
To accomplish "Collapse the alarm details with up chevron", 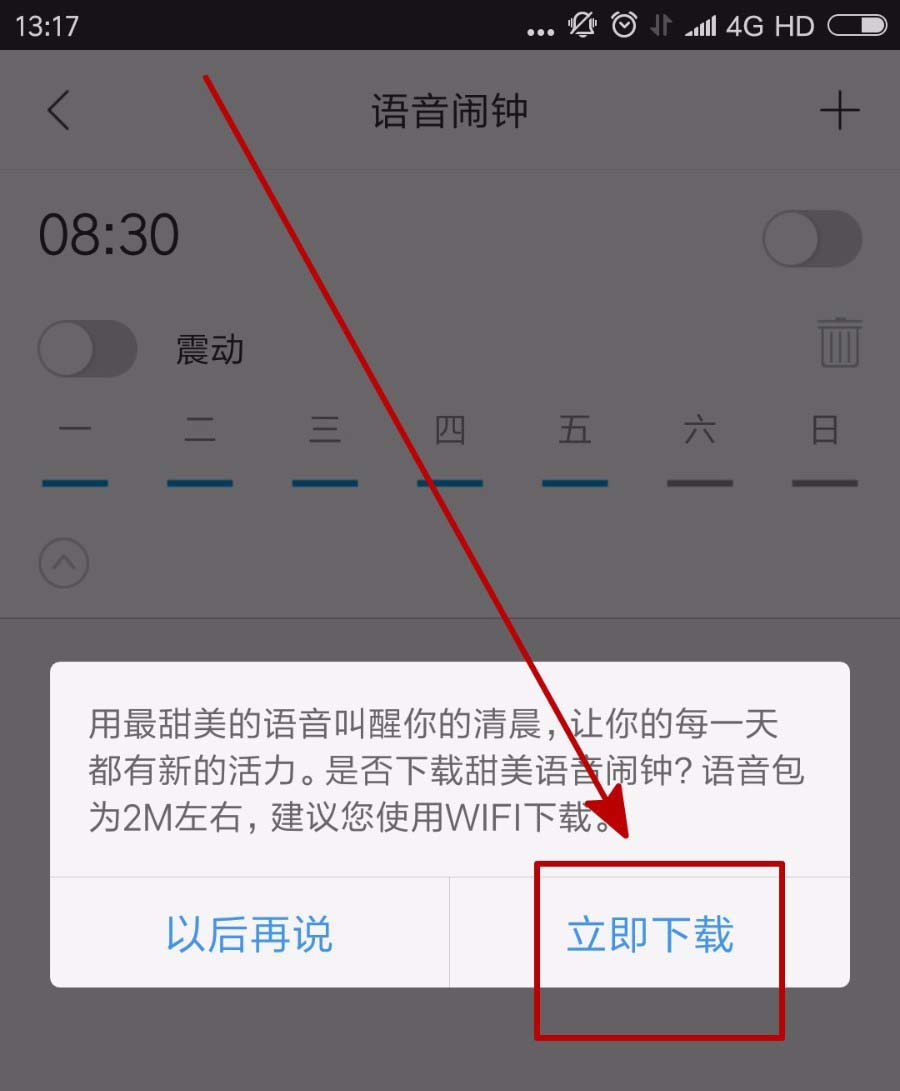I will 64,564.
